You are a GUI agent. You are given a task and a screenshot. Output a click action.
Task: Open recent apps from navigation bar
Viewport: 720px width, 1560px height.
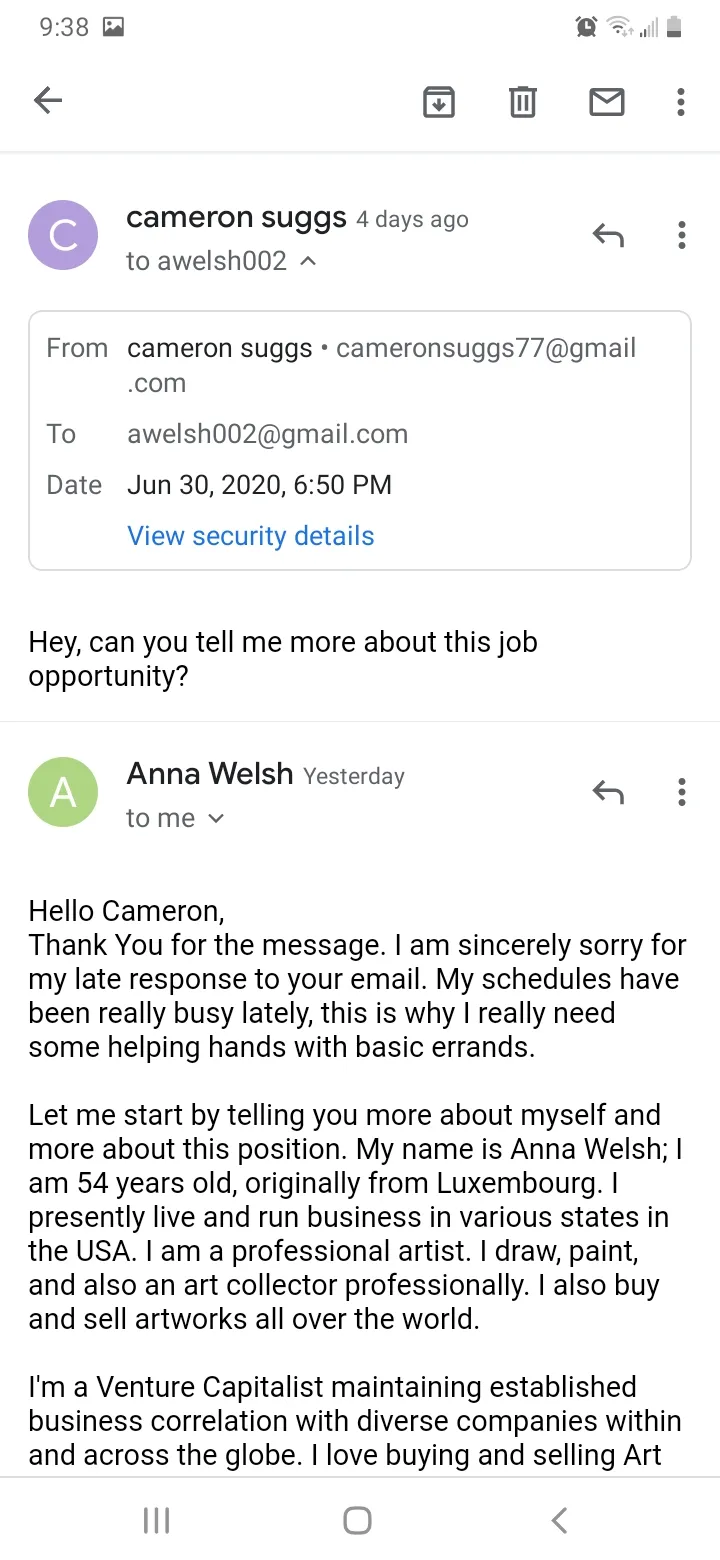click(x=157, y=1521)
